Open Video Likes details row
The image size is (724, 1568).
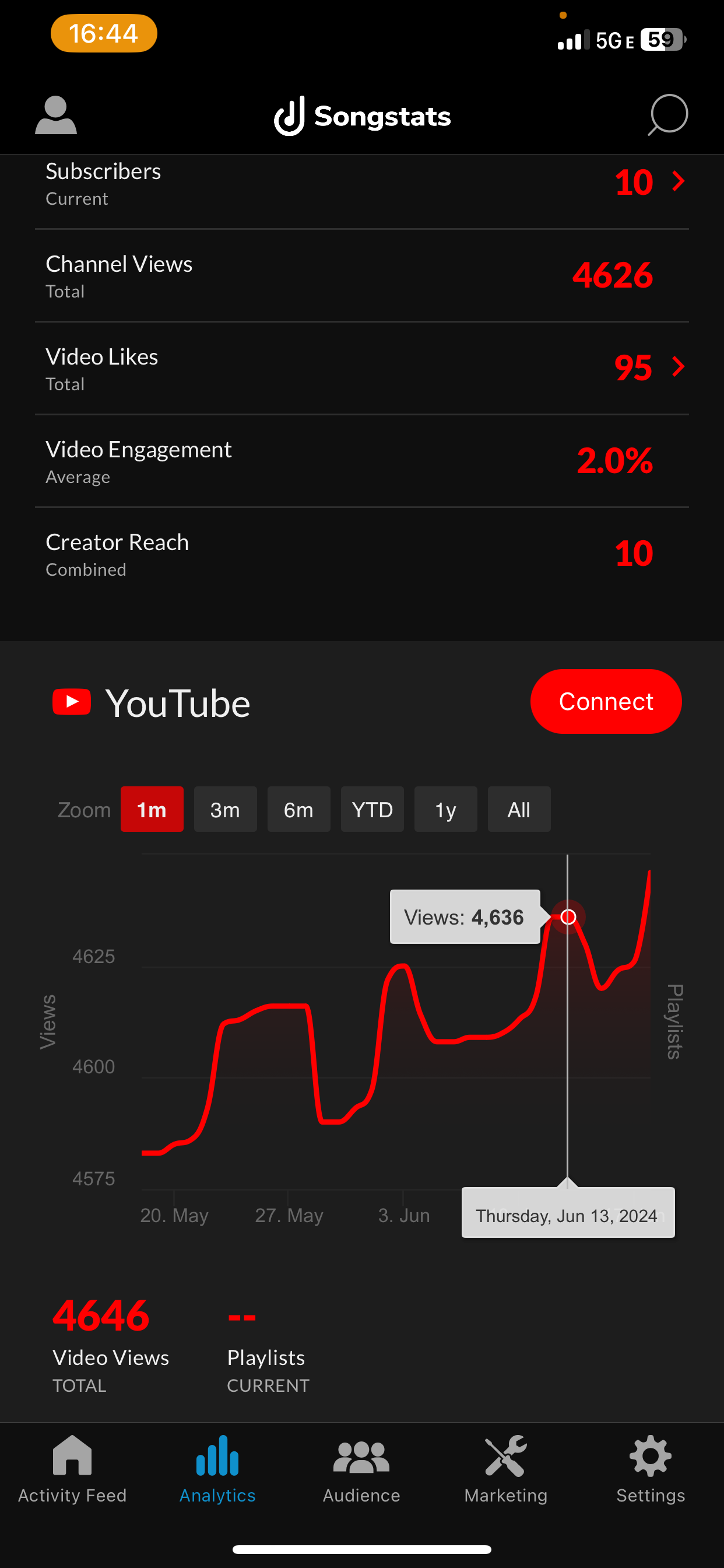click(361, 368)
